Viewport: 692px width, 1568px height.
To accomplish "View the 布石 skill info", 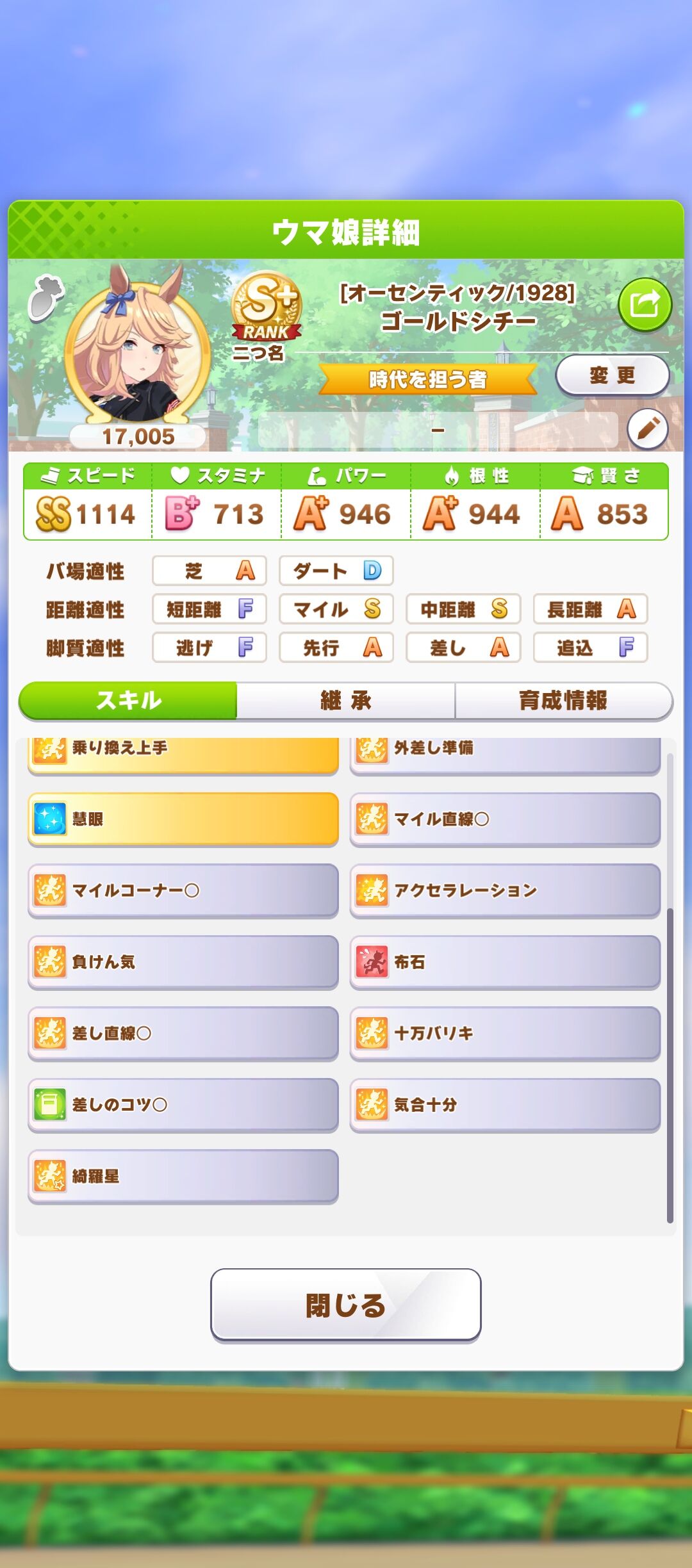I will click(505, 961).
